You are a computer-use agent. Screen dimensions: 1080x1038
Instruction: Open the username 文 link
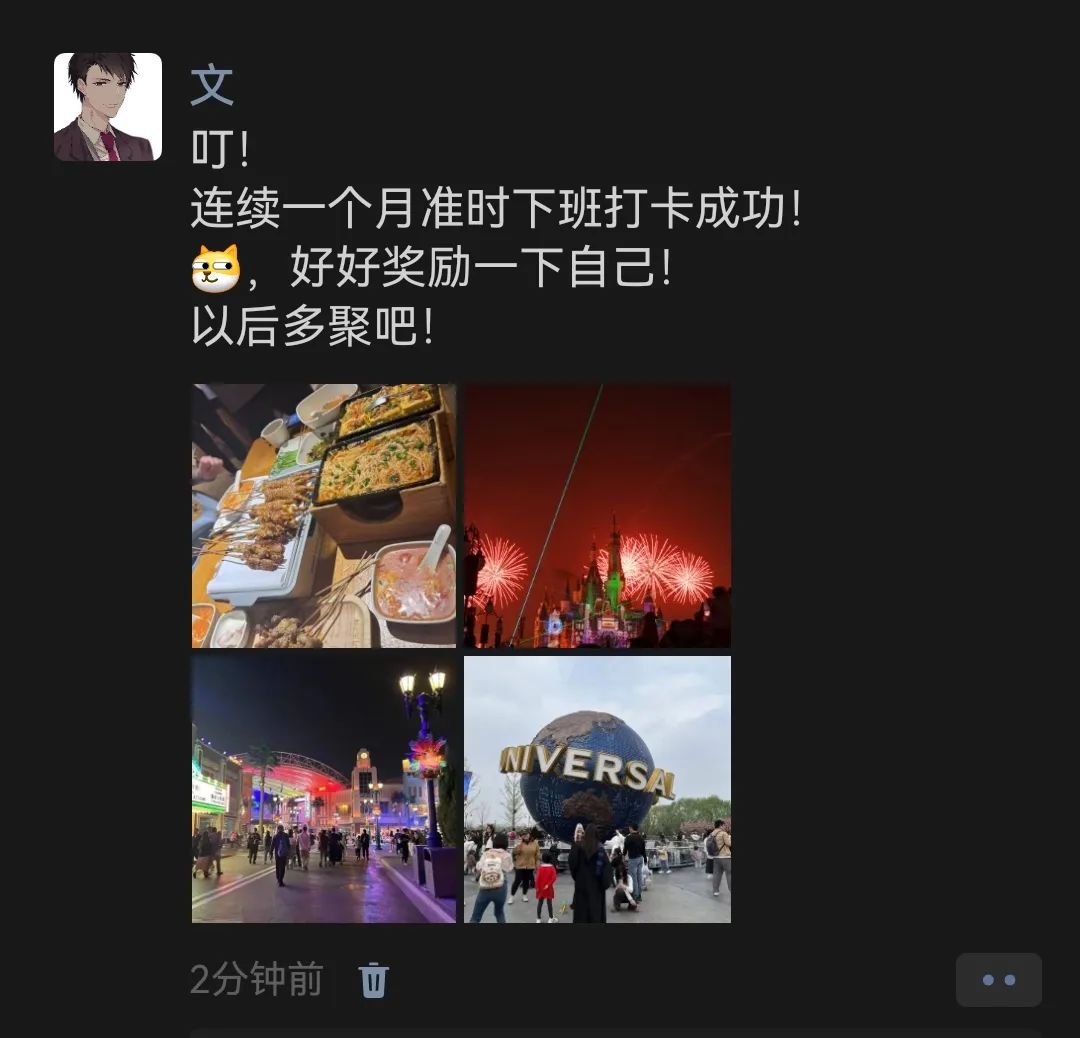click(x=212, y=86)
